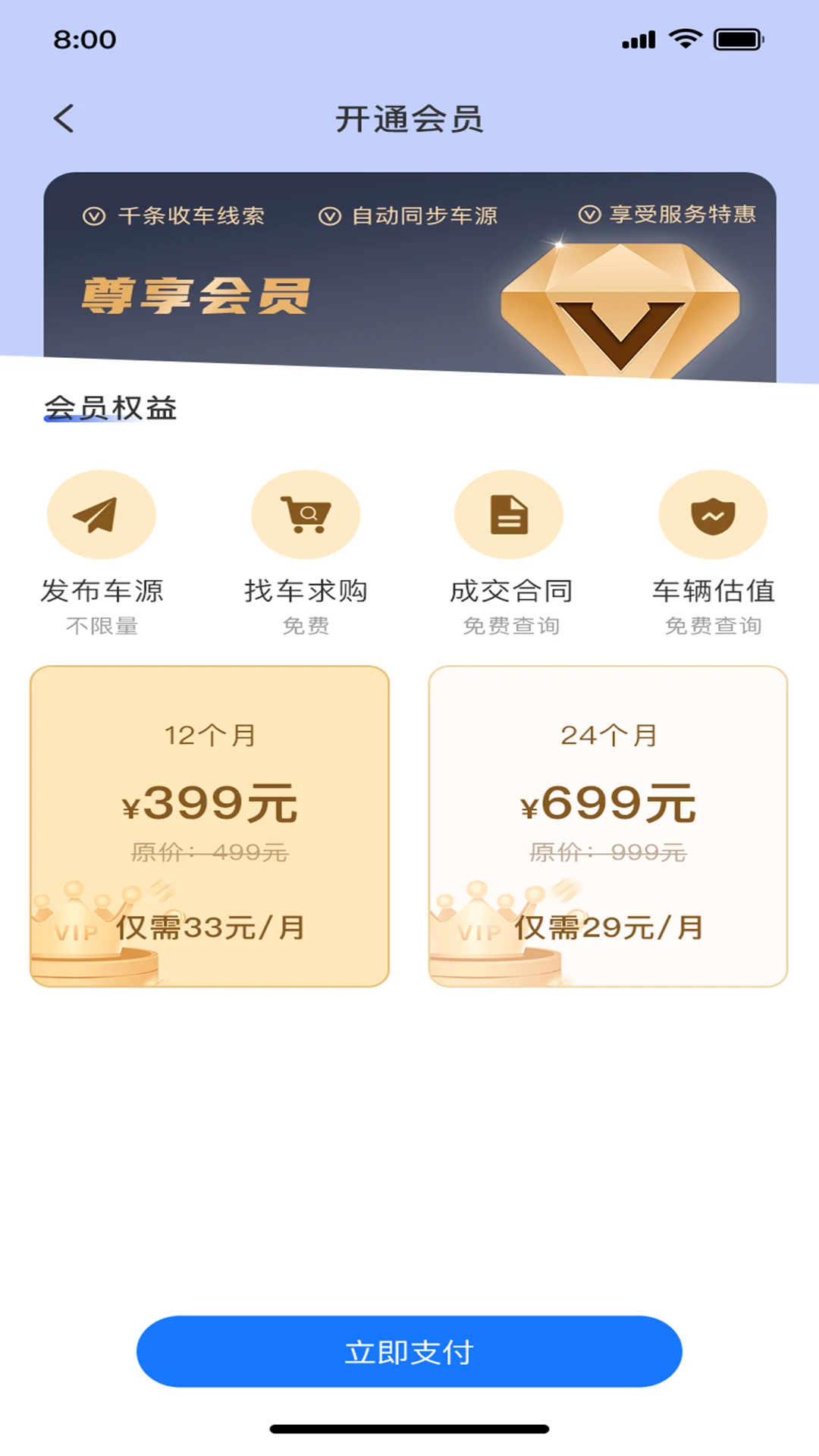Click the shopping cart 找车求购 icon
Screen dimensions: 819x1456
(x=305, y=513)
